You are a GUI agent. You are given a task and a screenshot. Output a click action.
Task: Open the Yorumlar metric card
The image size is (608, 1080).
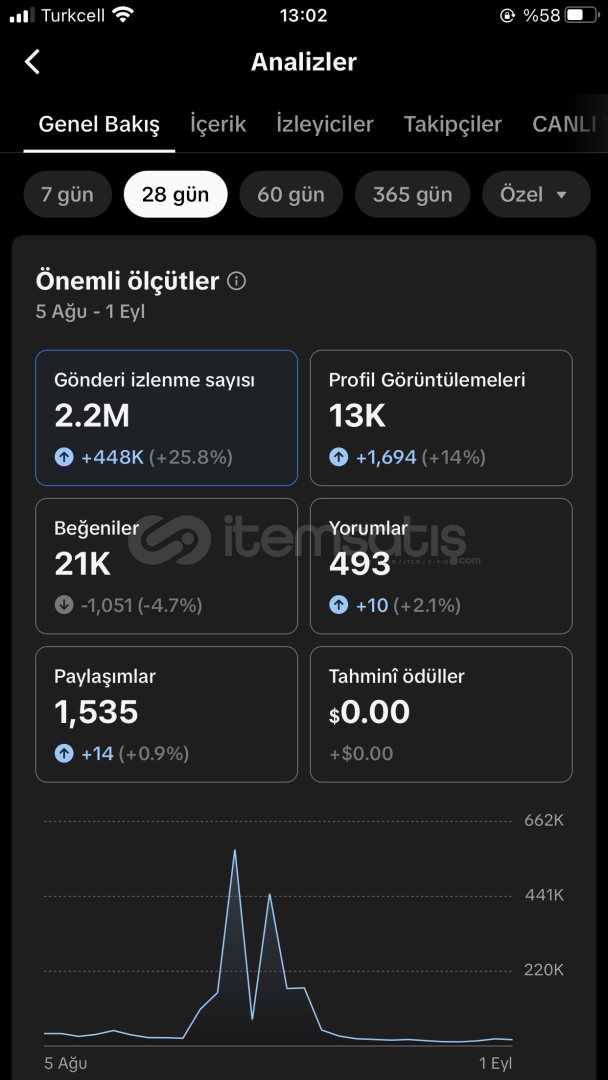tap(441, 566)
